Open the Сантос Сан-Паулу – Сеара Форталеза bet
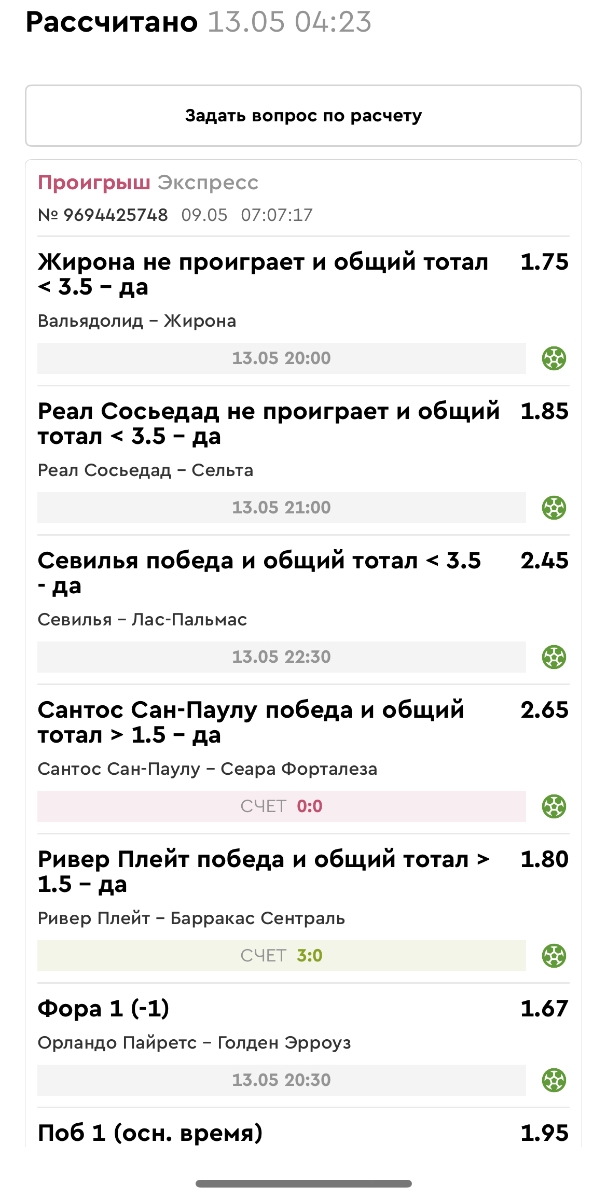The height and width of the screenshot is (1200, 607). [x=303, y=759]
